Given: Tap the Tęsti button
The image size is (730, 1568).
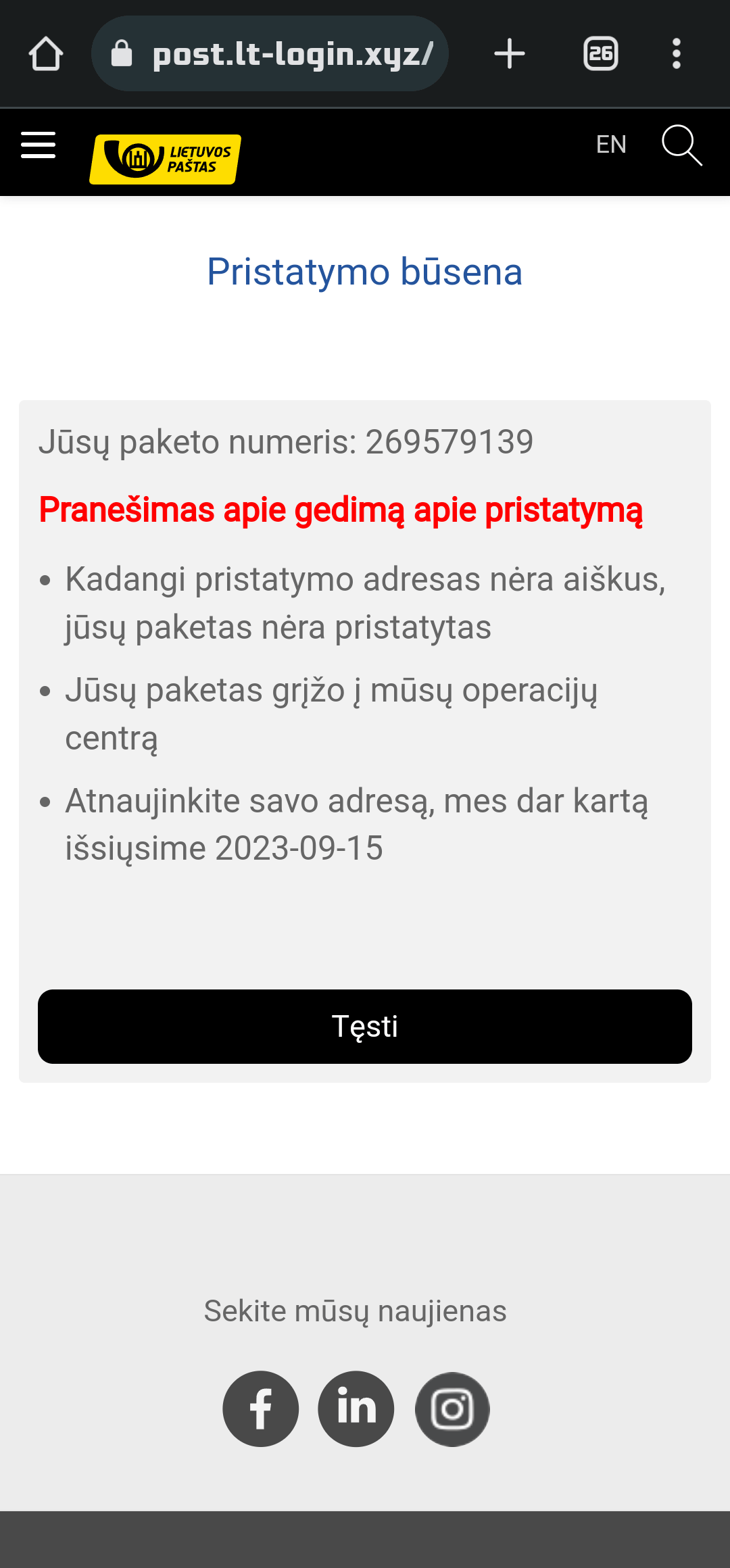Looking at the screenshot, I should [x=365, y=1027].
